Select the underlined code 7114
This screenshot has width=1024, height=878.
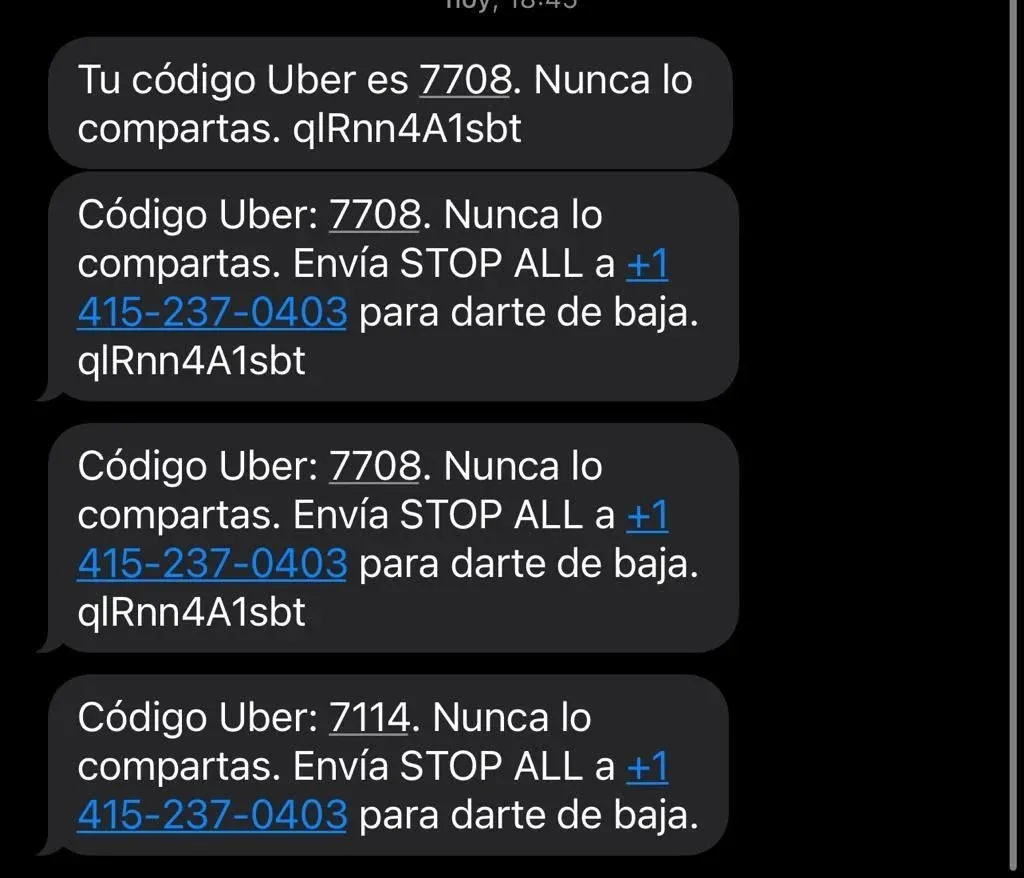[x=369, y=718]
